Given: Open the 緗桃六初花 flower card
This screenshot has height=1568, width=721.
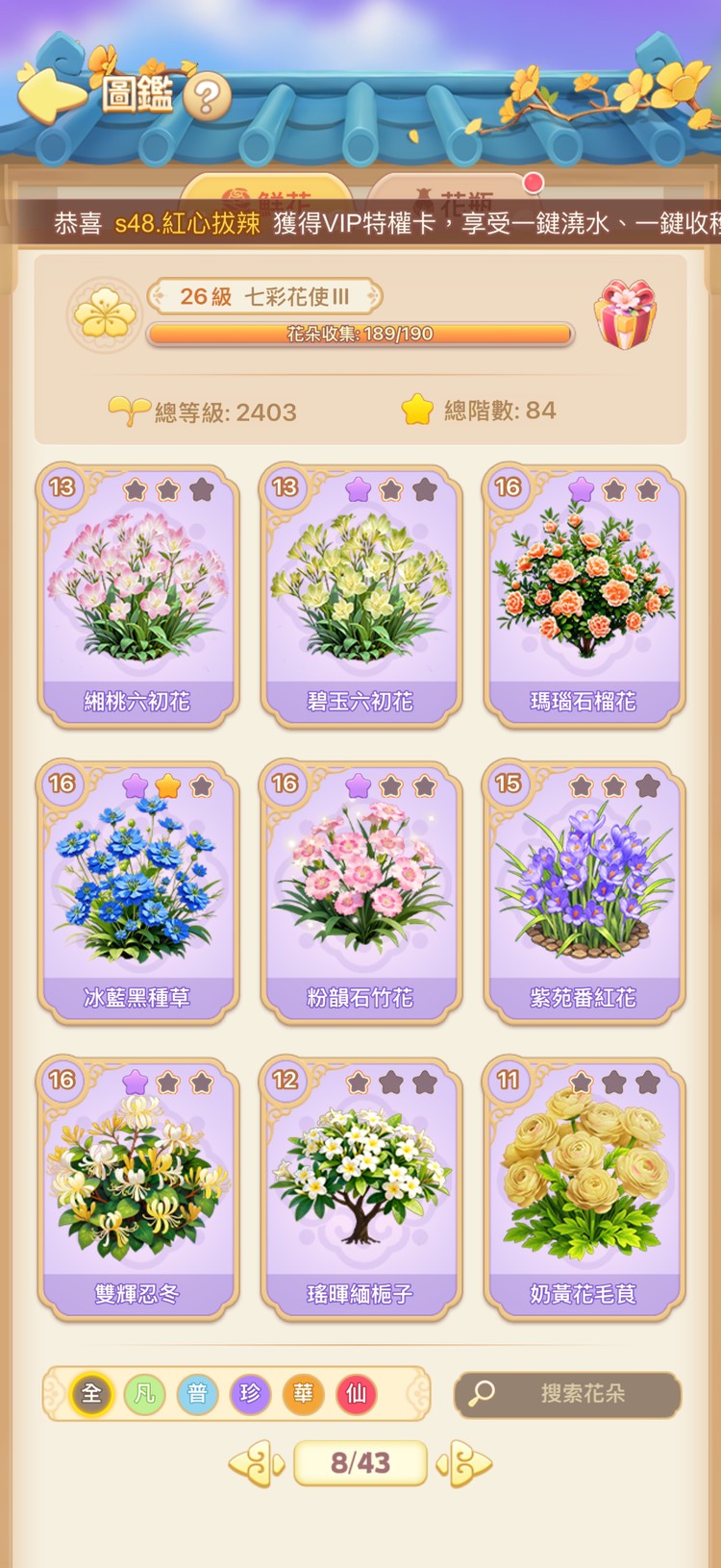Looking at the screenshot, I should pos(137,596).
